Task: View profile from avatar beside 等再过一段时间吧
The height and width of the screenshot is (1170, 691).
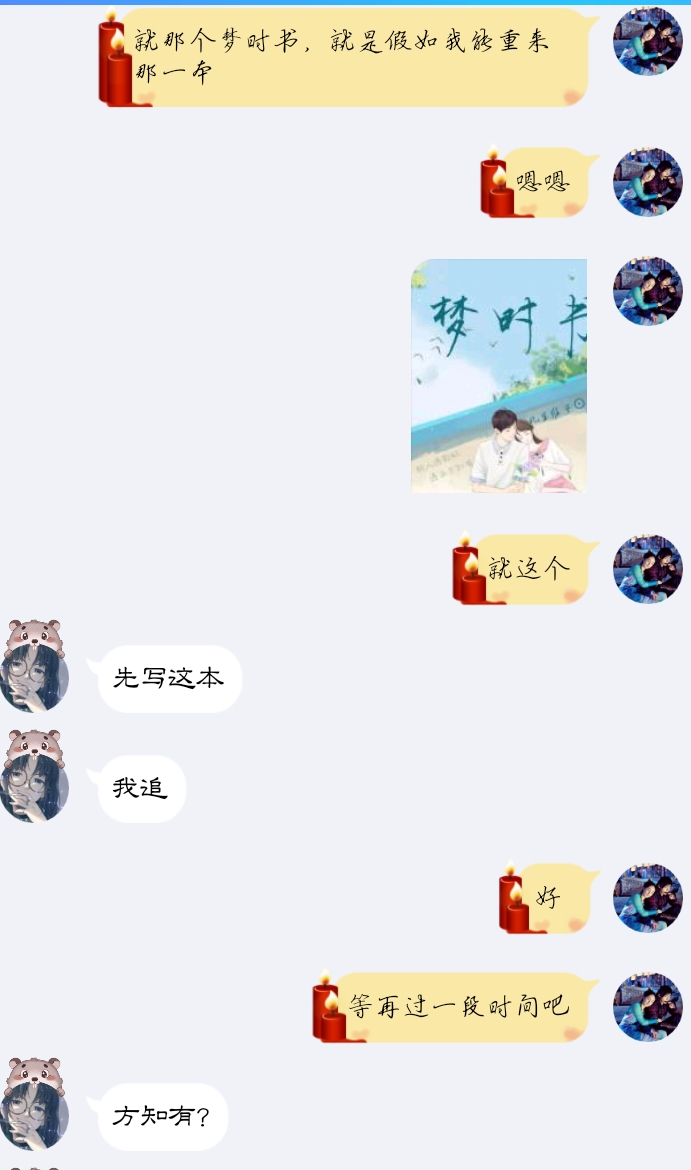Action: coord(648,1007)
